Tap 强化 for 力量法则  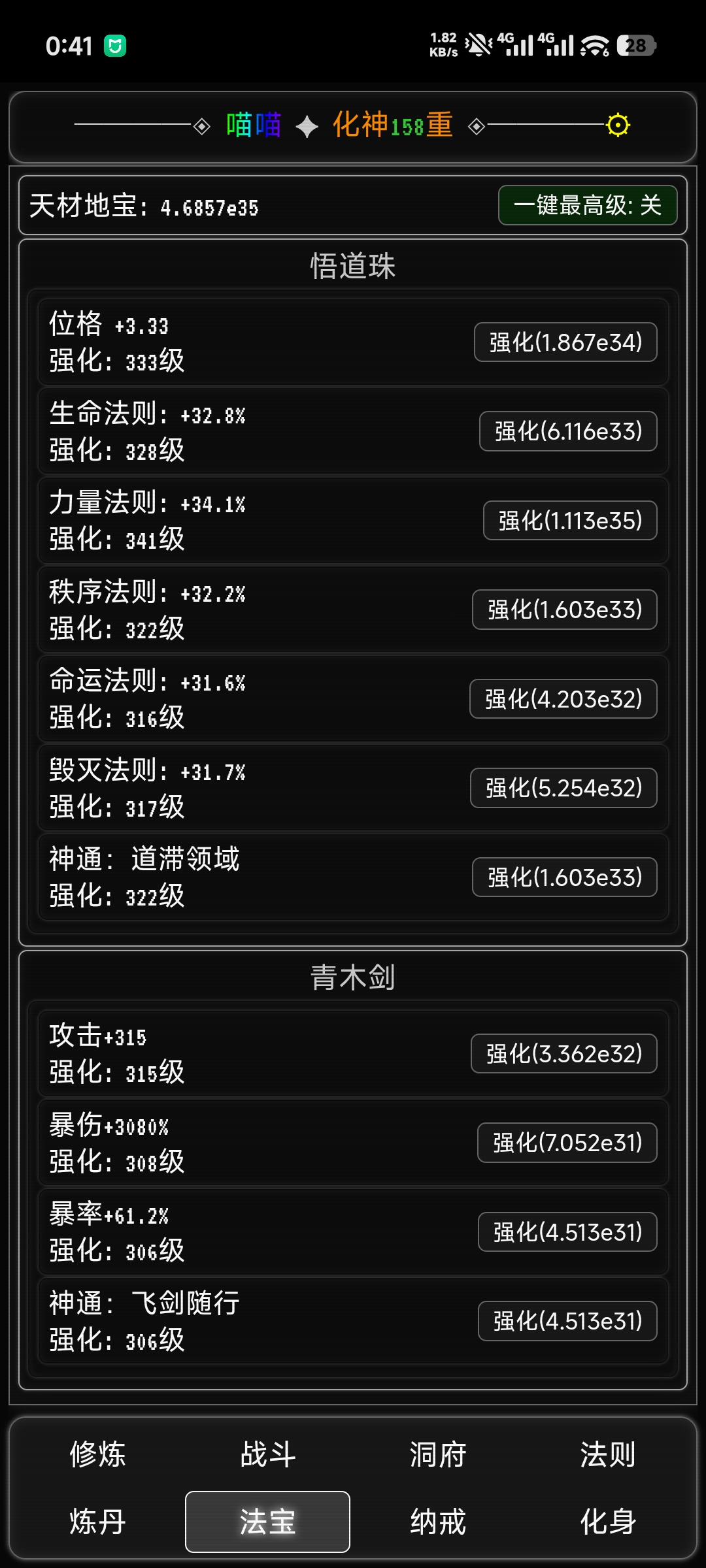tap(570, 521)
